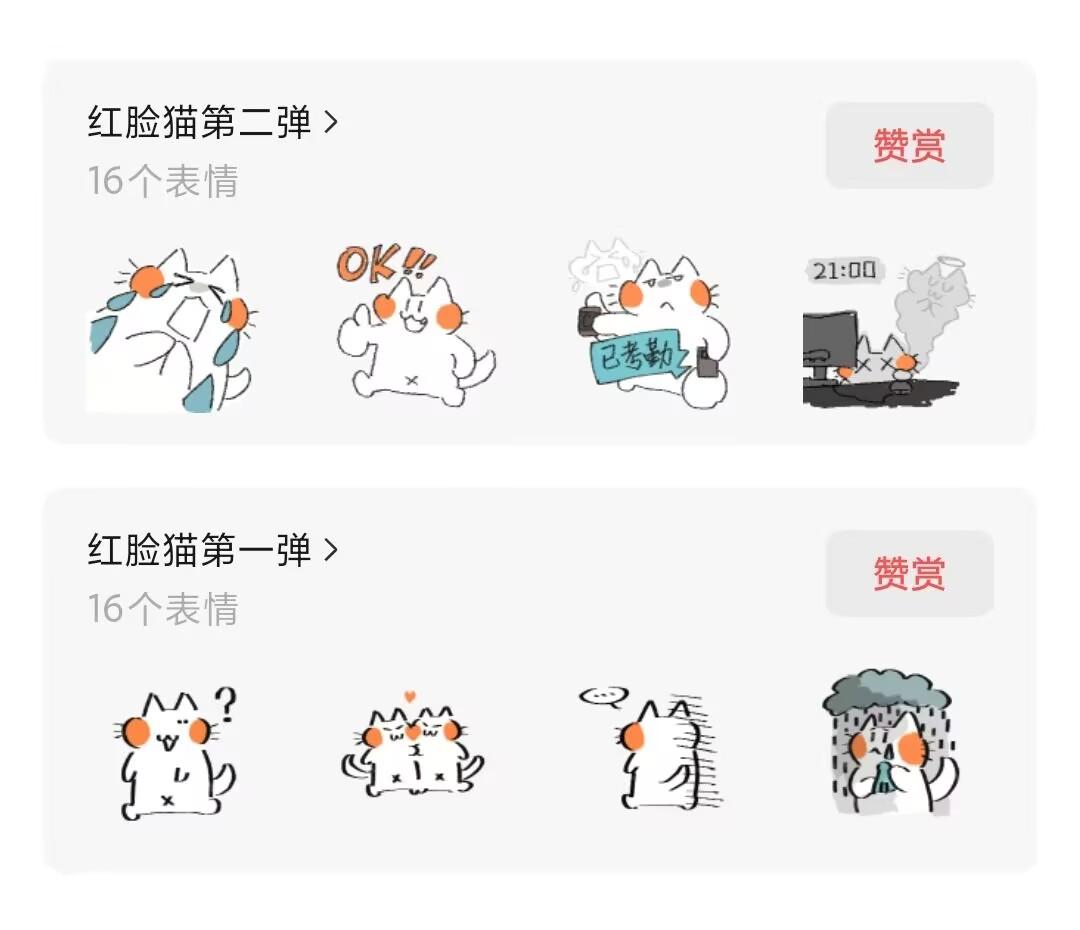Tap 赞赏 for 红脸猫第一弹
The width and height of the screenshot is (1080, 930).
coord(909,574)
